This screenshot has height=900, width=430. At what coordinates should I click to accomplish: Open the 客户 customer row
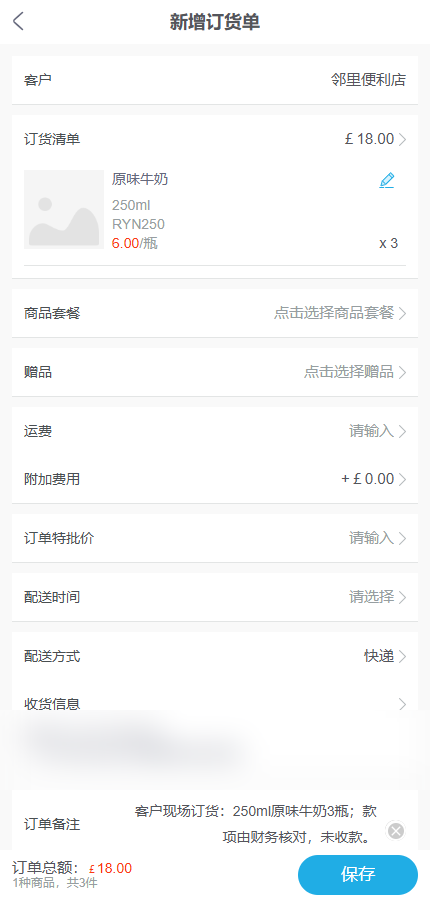[x=215, y=80]
